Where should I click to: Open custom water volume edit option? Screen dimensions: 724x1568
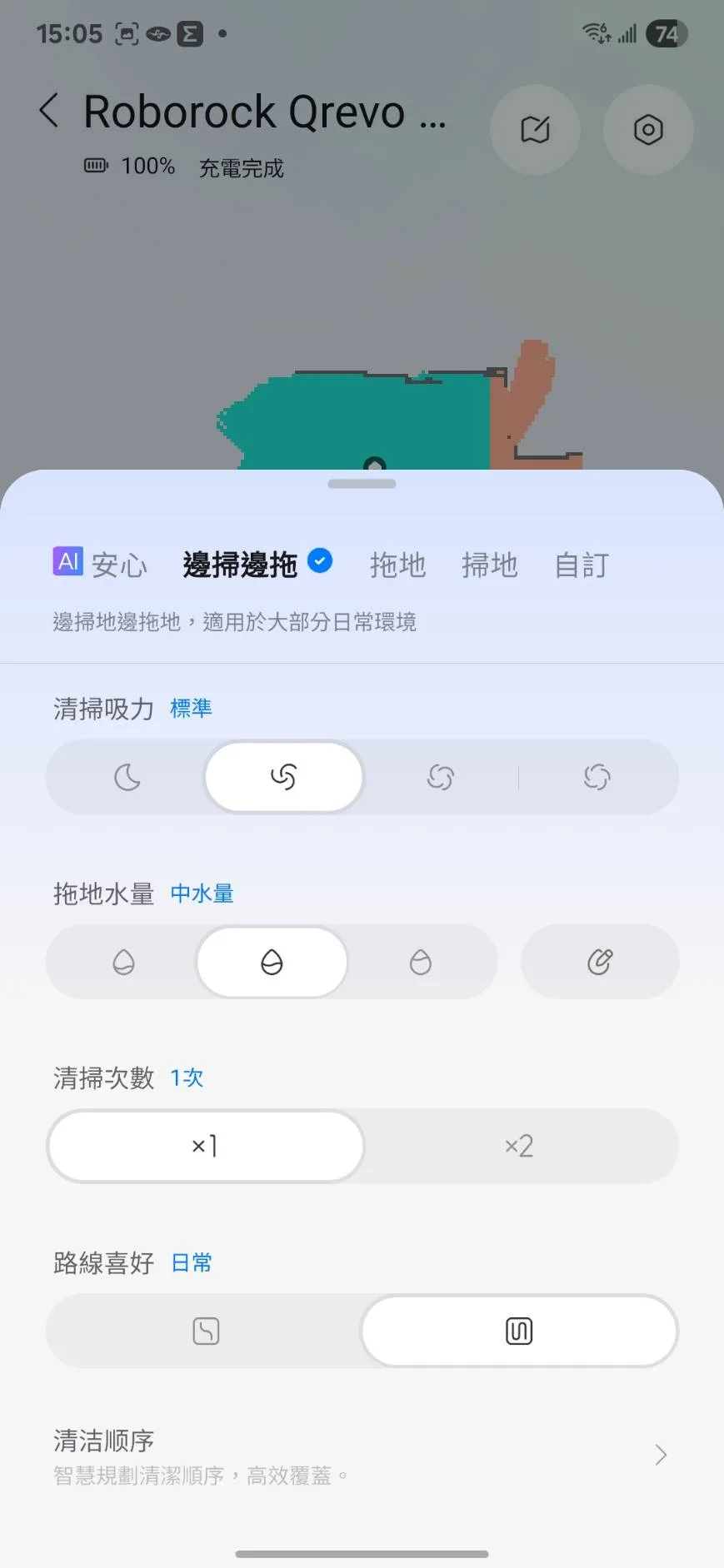coord(599,963)
